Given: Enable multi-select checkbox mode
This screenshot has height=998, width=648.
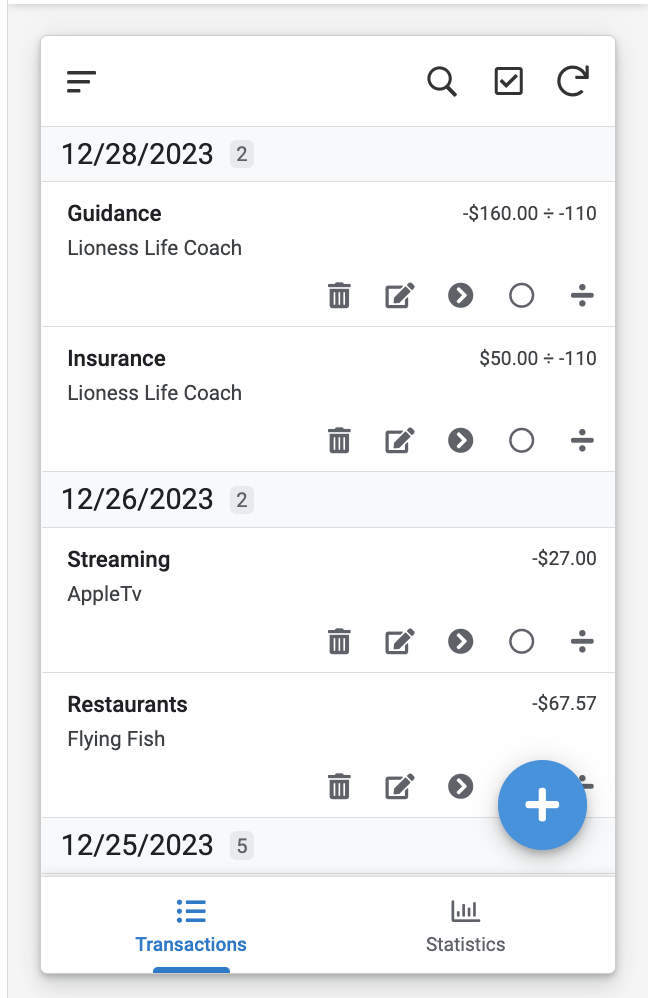Looking at the screenshot, I should click(509, 81).
